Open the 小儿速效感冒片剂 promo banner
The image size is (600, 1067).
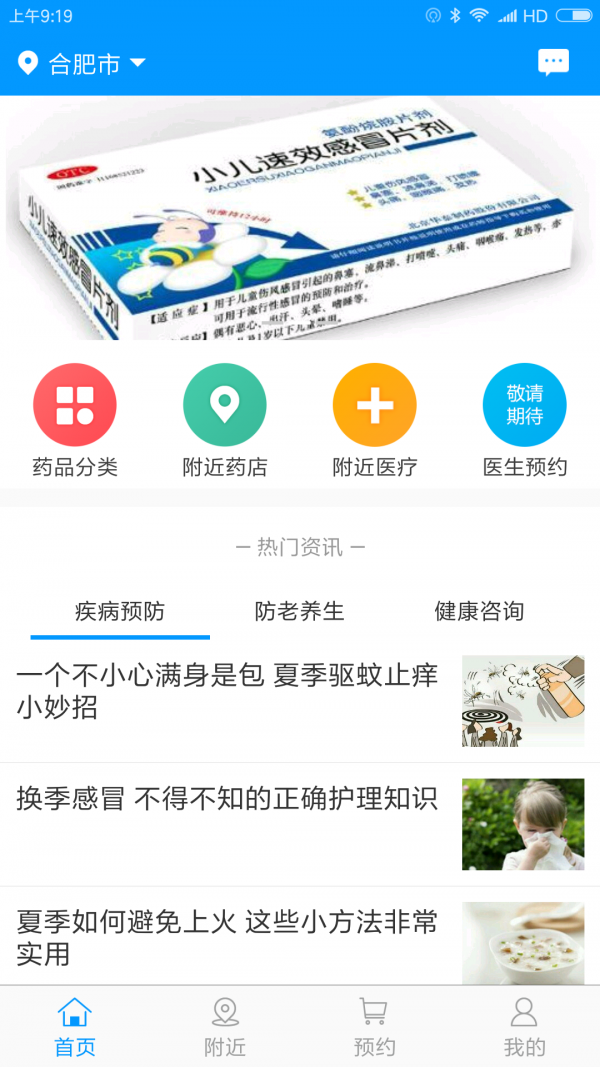[300, 218]
